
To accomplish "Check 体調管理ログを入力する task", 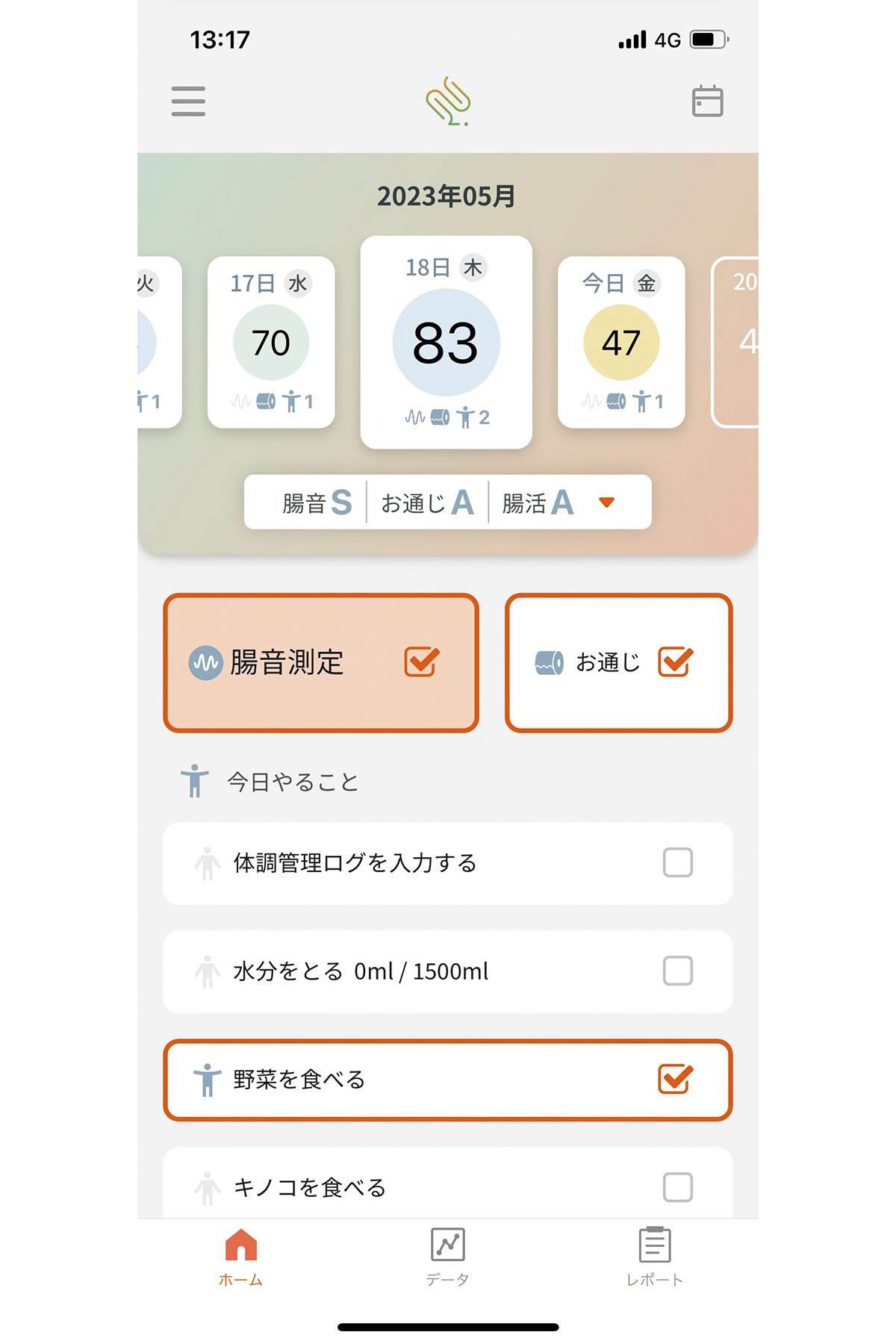I will coord(677,862).
